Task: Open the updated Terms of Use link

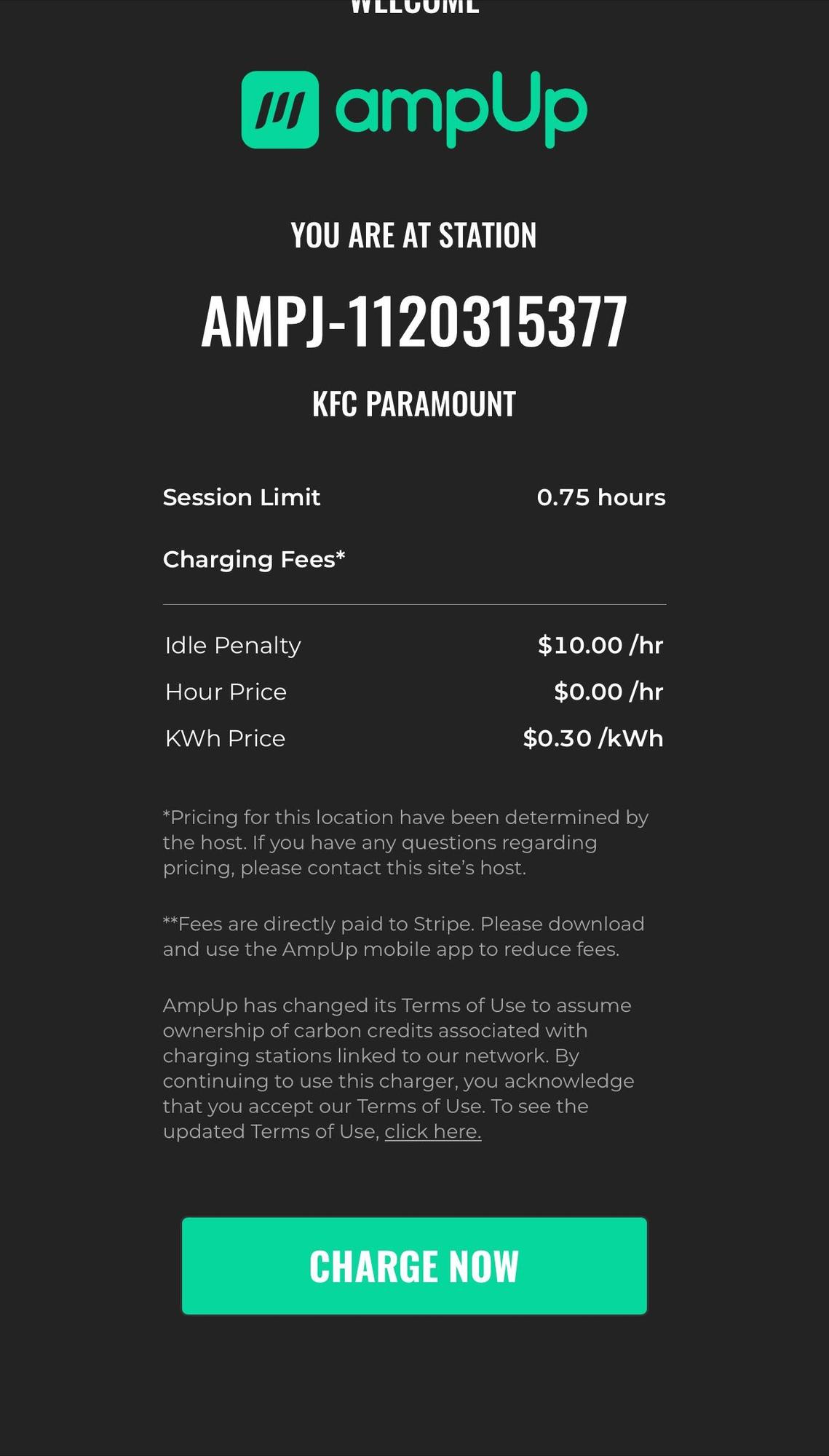Action: point(432,1132)
